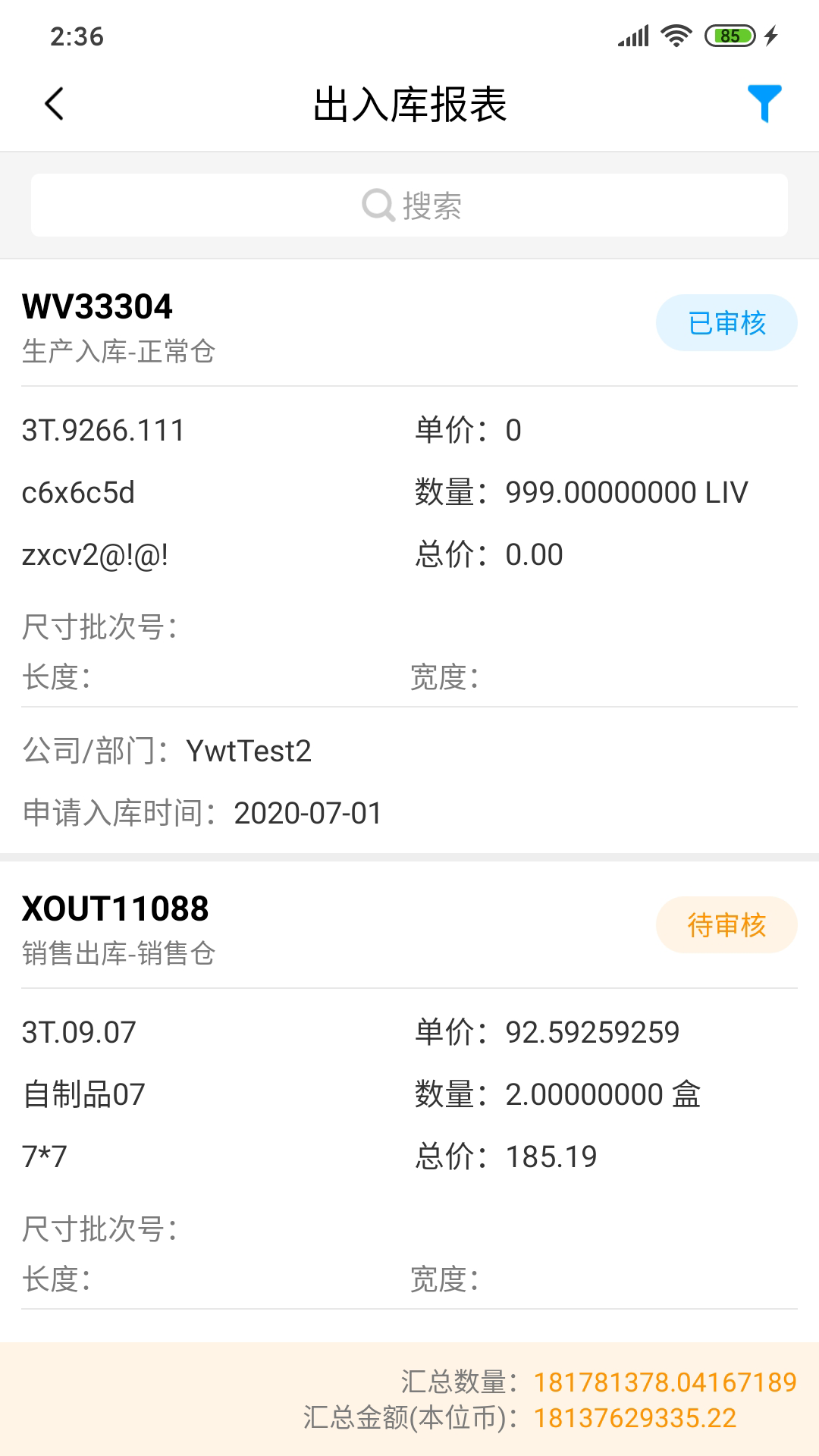Tap the 待审核 status badge on XOUT11088
The height and width of the screenshot is (1456, 819).
click(x=726, y=924)
